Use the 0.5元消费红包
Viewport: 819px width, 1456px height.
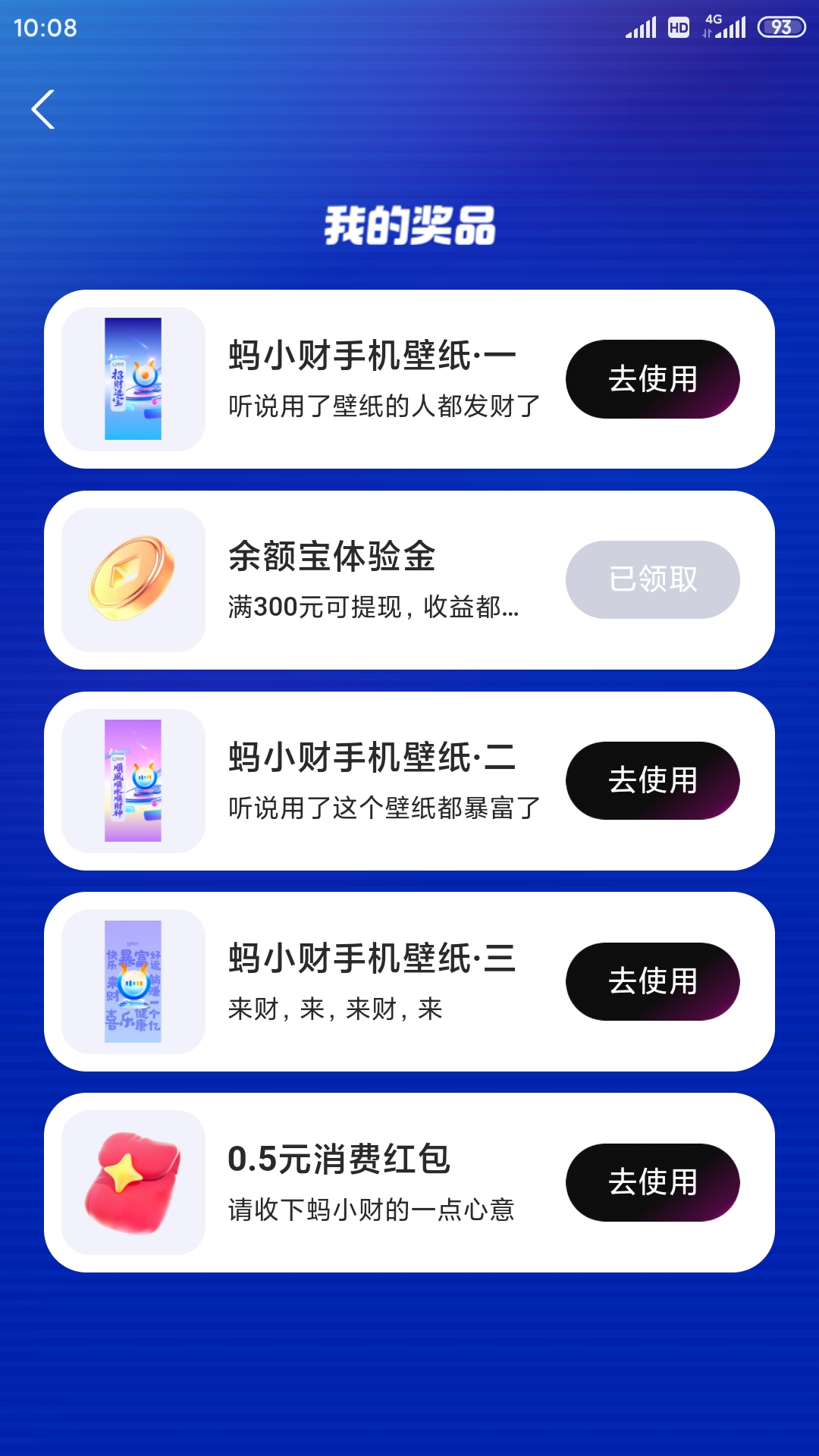[x=652, y=1182]
